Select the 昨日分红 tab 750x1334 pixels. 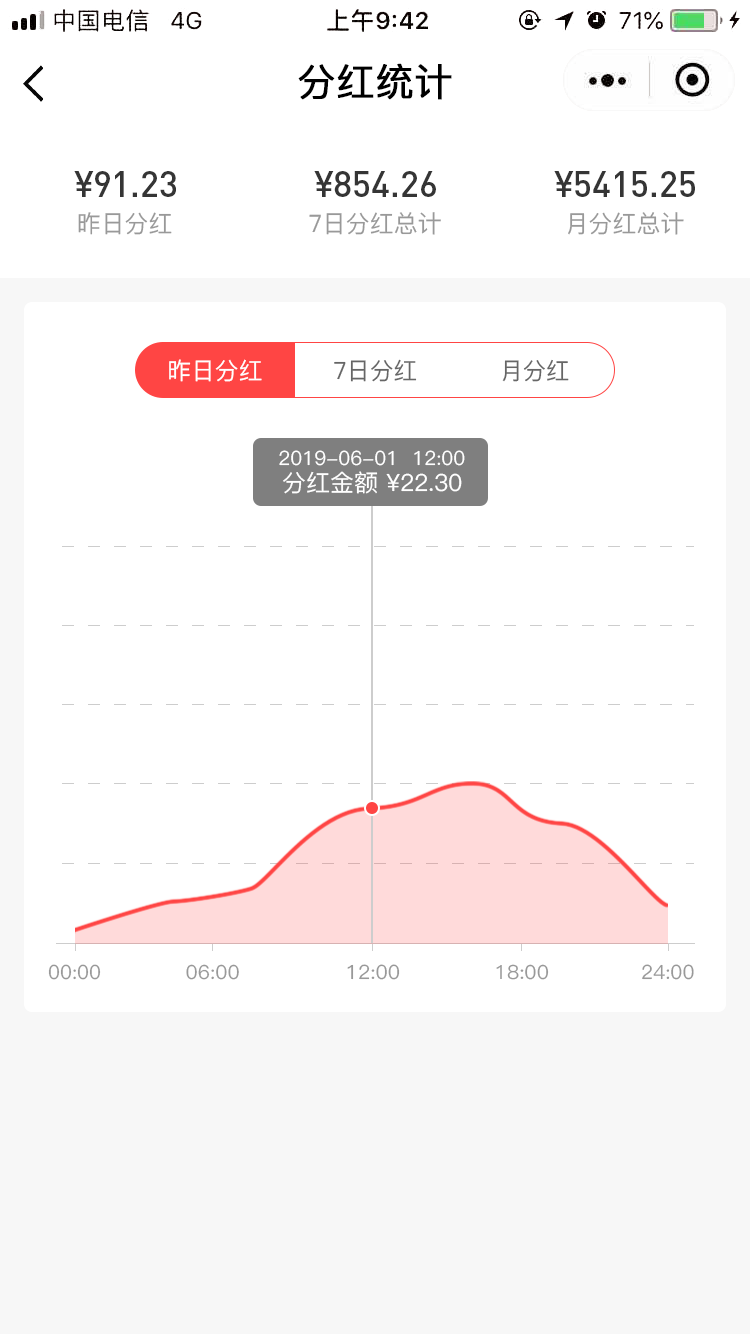click(215, 370)
